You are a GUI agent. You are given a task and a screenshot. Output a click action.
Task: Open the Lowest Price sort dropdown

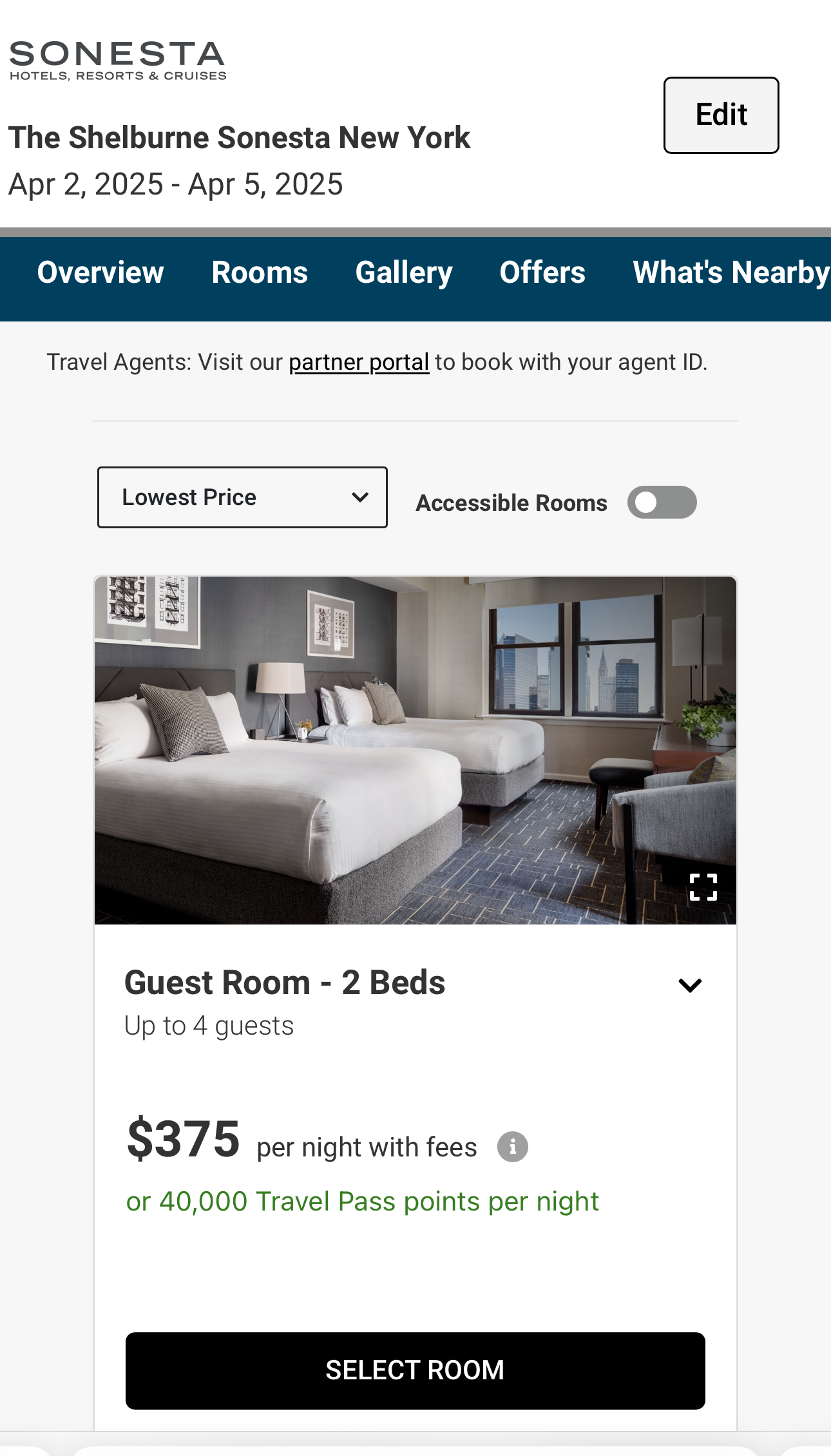[242, 497]
